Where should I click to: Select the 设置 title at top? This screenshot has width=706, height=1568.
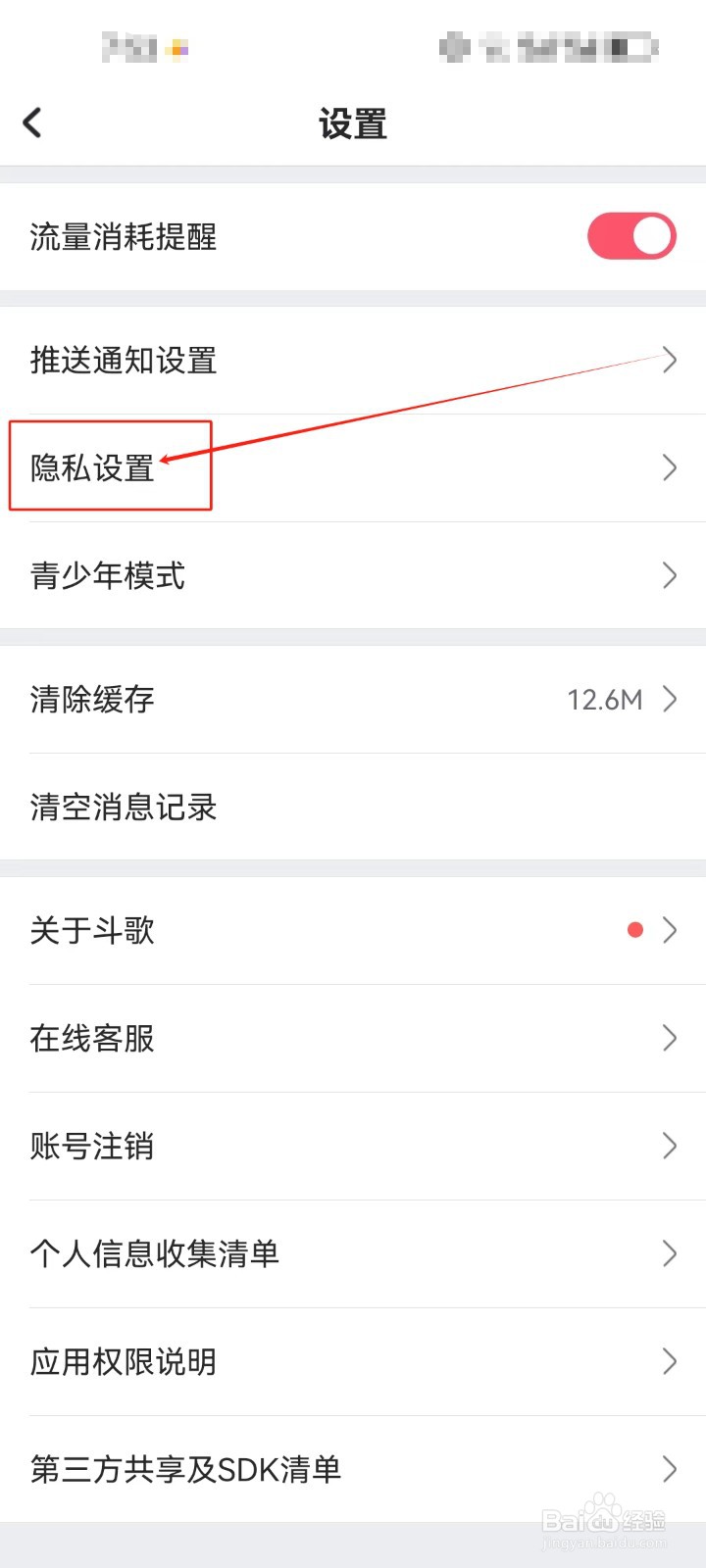[353, 122]
